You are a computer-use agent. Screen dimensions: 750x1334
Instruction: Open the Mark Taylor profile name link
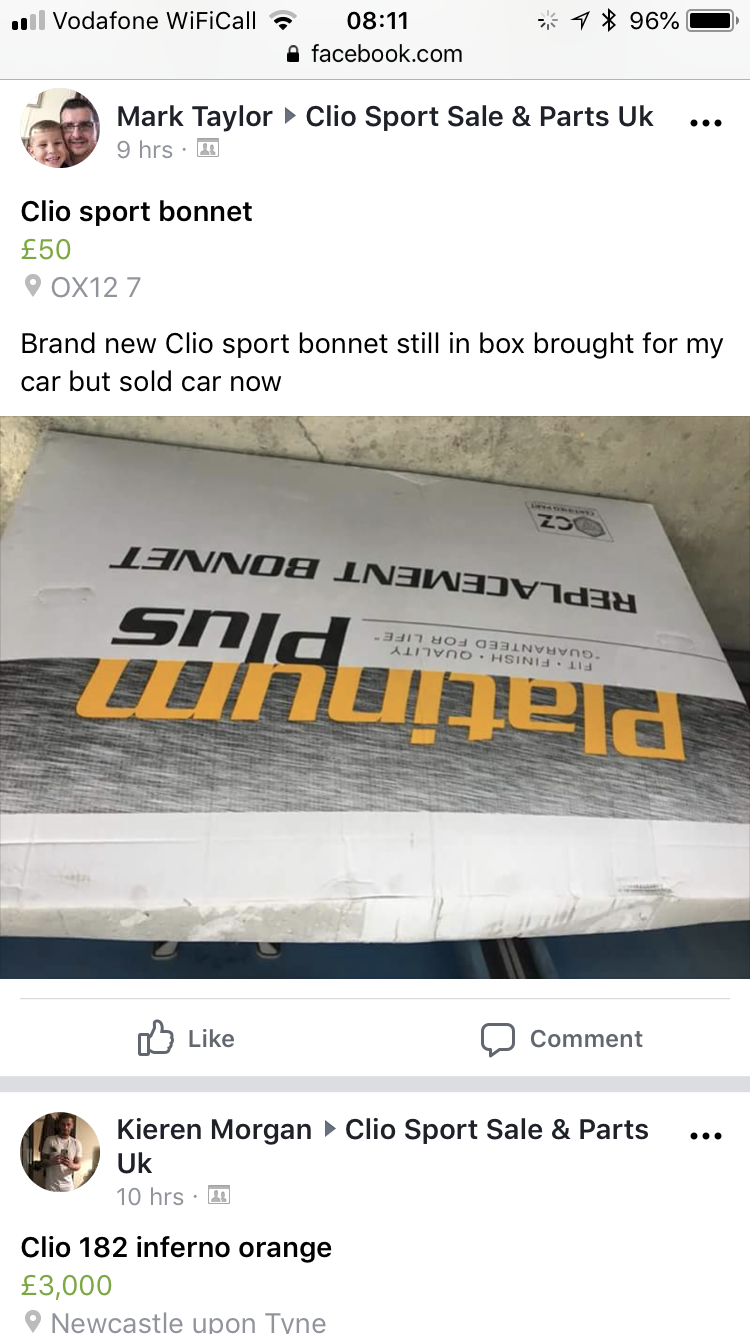tap(194, 116)
